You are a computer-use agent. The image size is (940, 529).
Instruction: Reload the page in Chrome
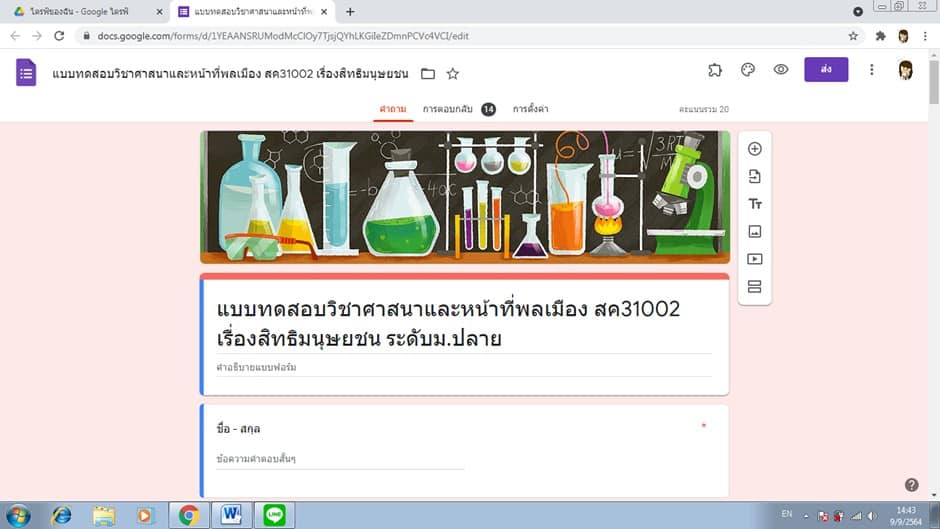click(59, 36)
